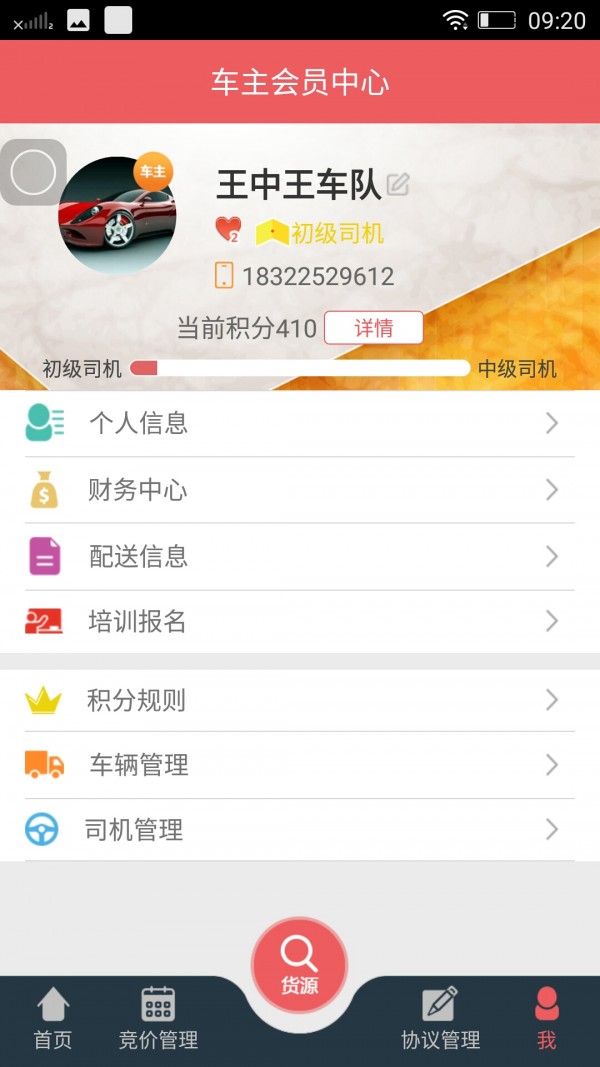Open 详情 for current points

point(373,328)
